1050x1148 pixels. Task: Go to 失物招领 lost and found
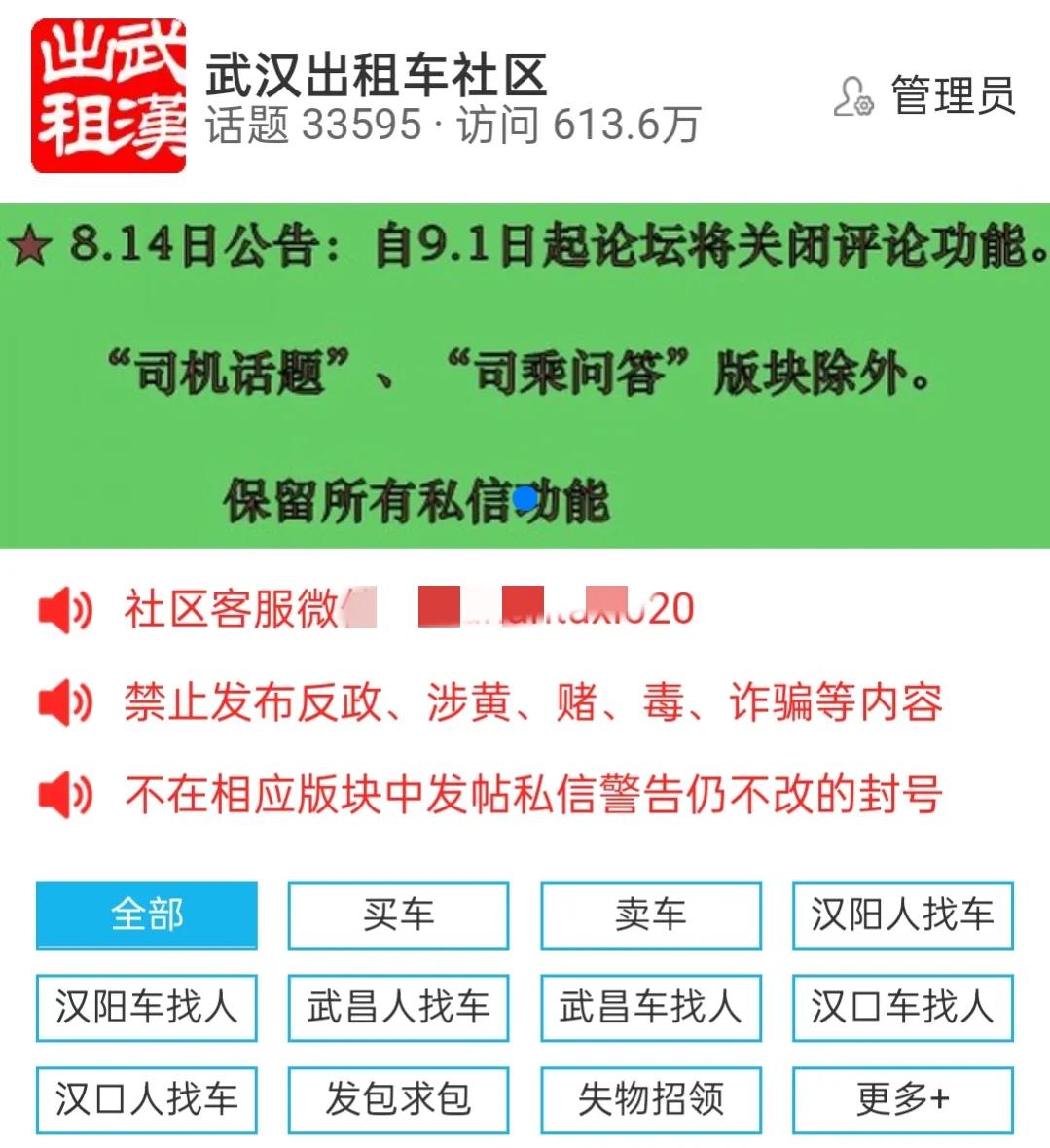click(x=650, y=1099)
